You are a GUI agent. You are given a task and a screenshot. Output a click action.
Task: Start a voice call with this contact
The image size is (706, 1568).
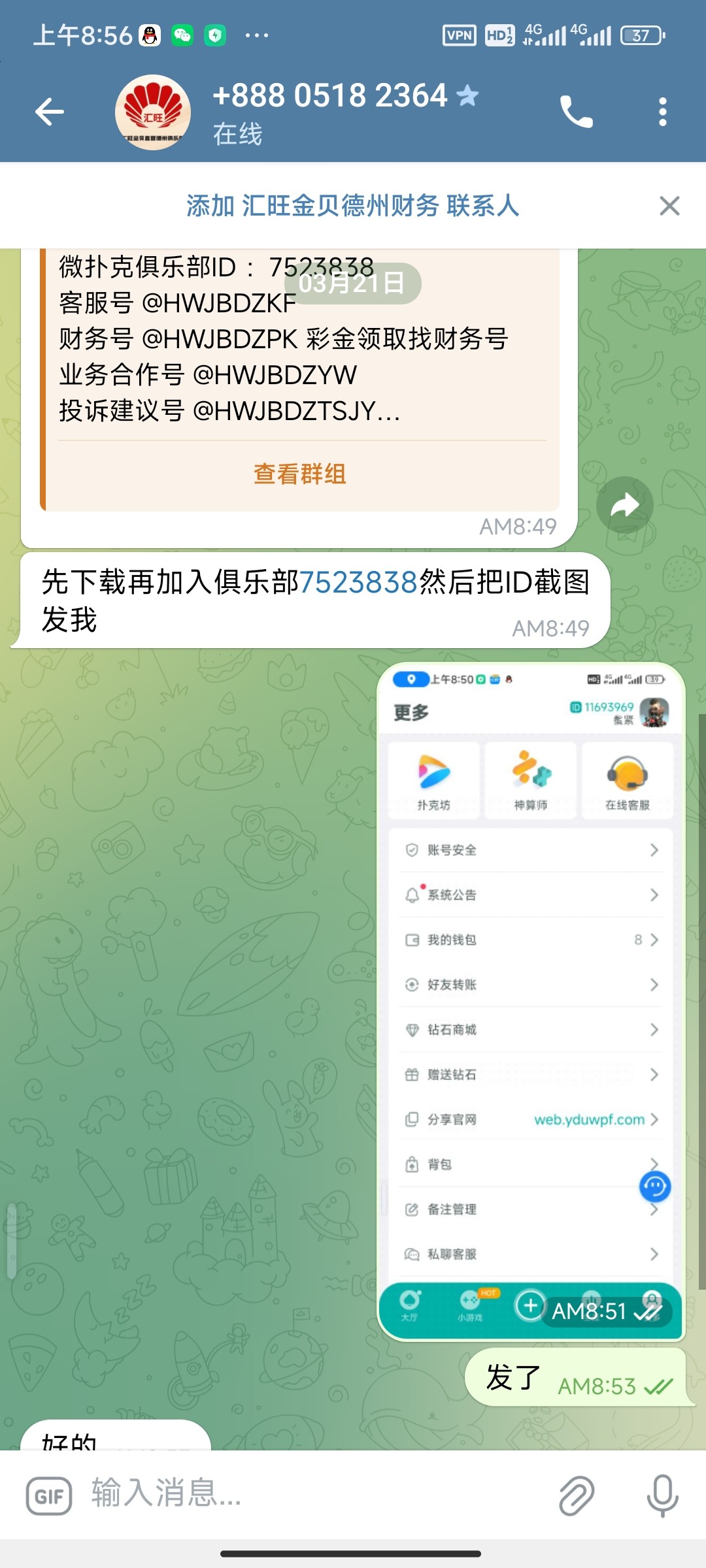(576, 112)
